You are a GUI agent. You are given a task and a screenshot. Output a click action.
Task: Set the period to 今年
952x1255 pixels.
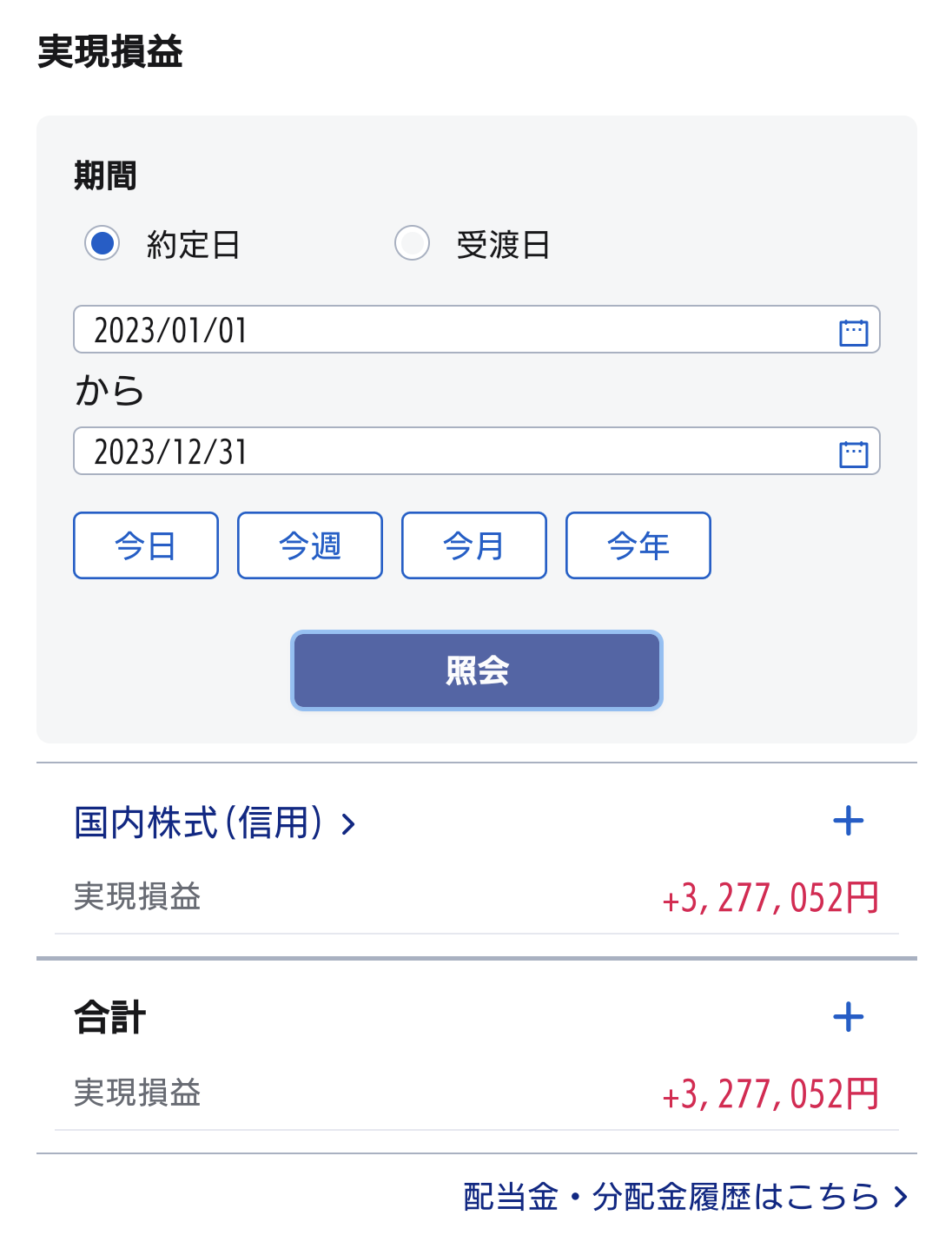coord(638,545)
